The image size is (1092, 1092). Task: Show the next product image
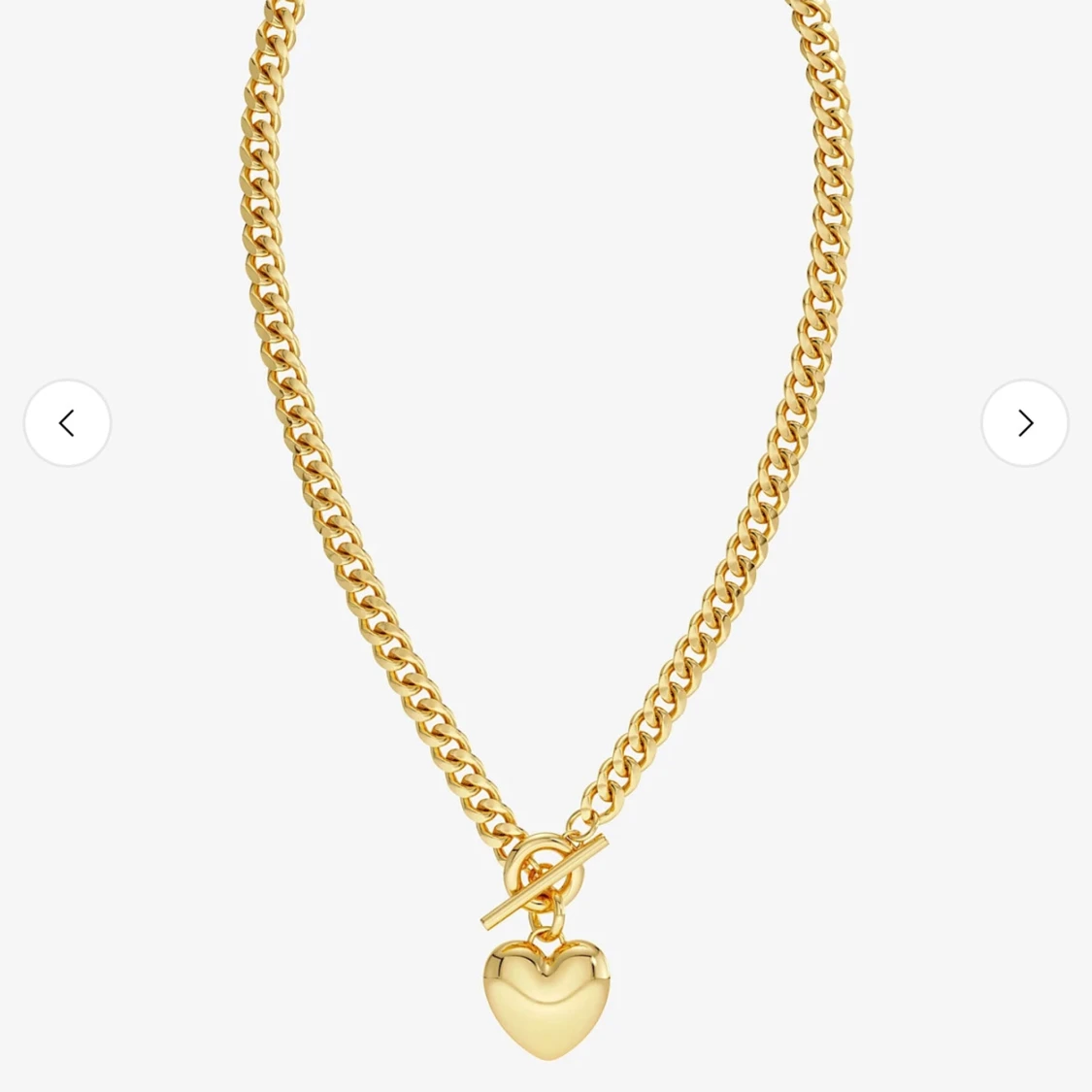[x=1024, y=423]
